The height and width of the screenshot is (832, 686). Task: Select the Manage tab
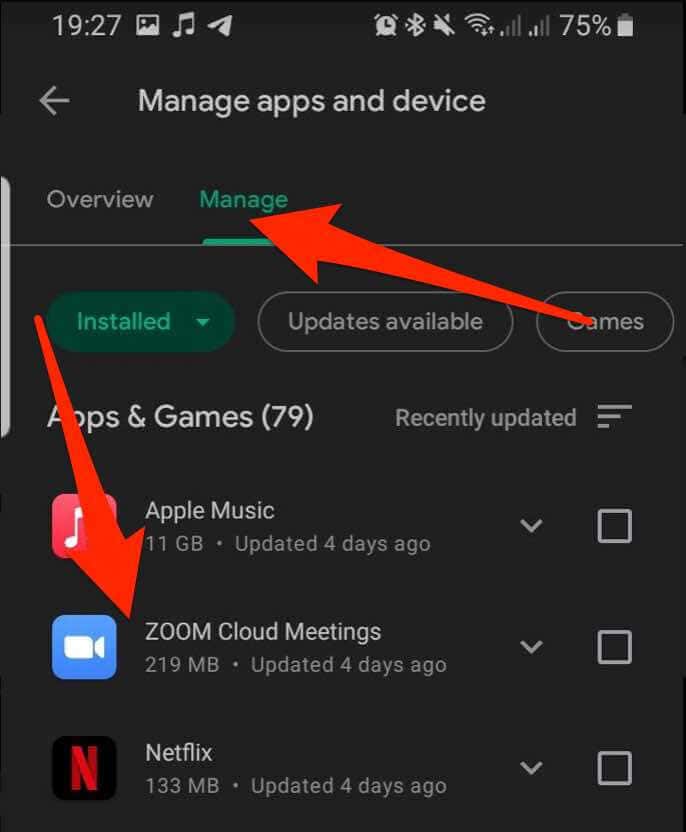coord(243,199)
